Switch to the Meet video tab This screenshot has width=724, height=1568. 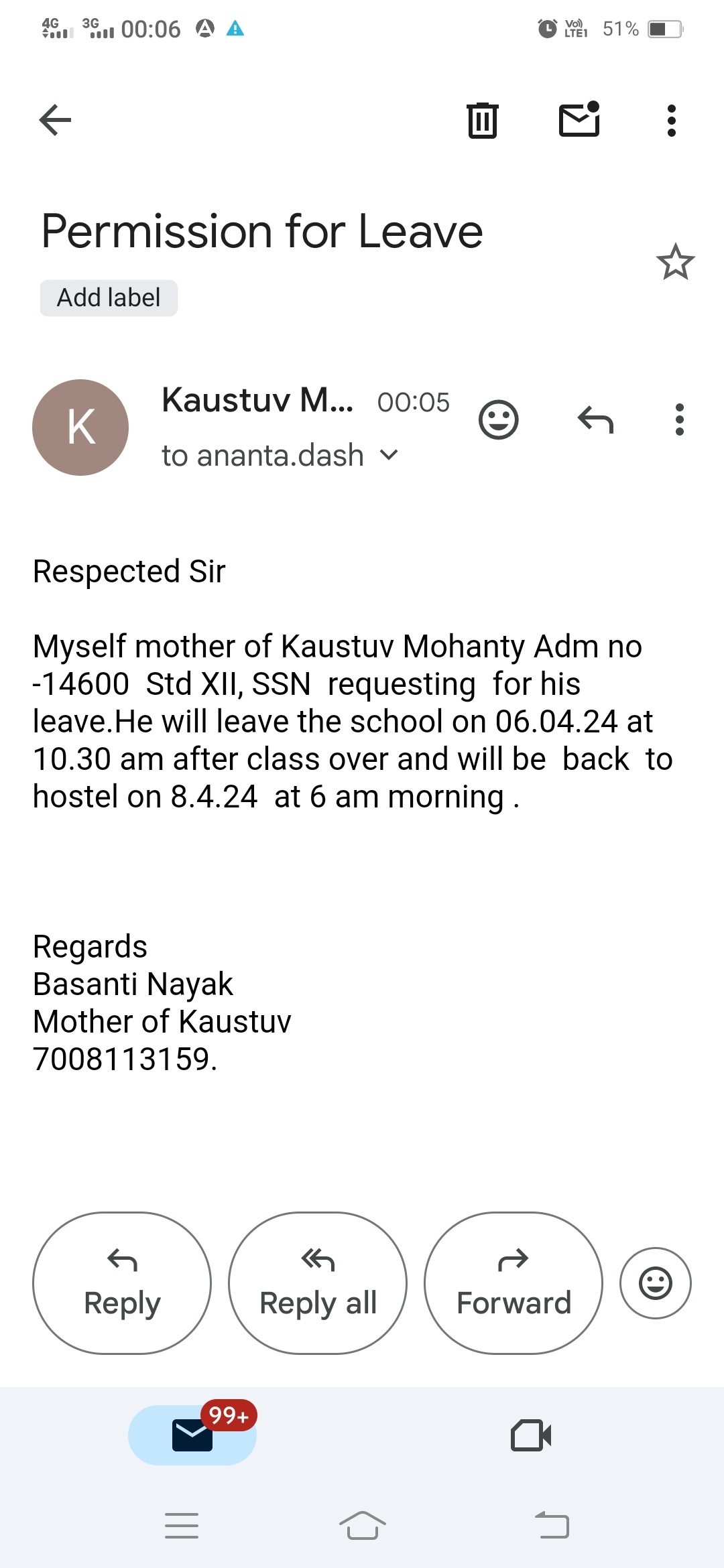coord(530,1435)
